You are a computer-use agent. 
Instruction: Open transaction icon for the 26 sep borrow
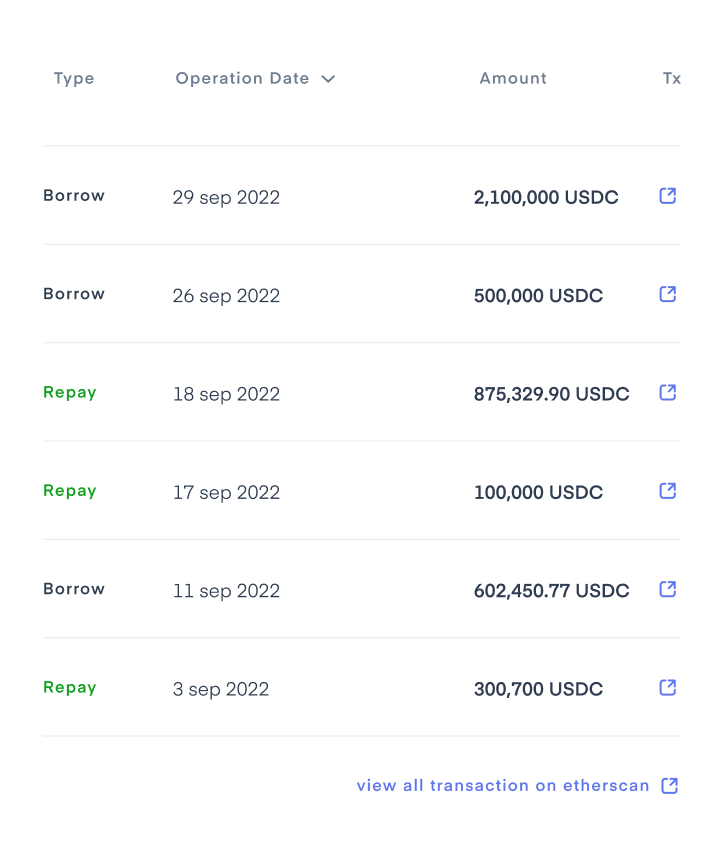[x=667, y=294]
